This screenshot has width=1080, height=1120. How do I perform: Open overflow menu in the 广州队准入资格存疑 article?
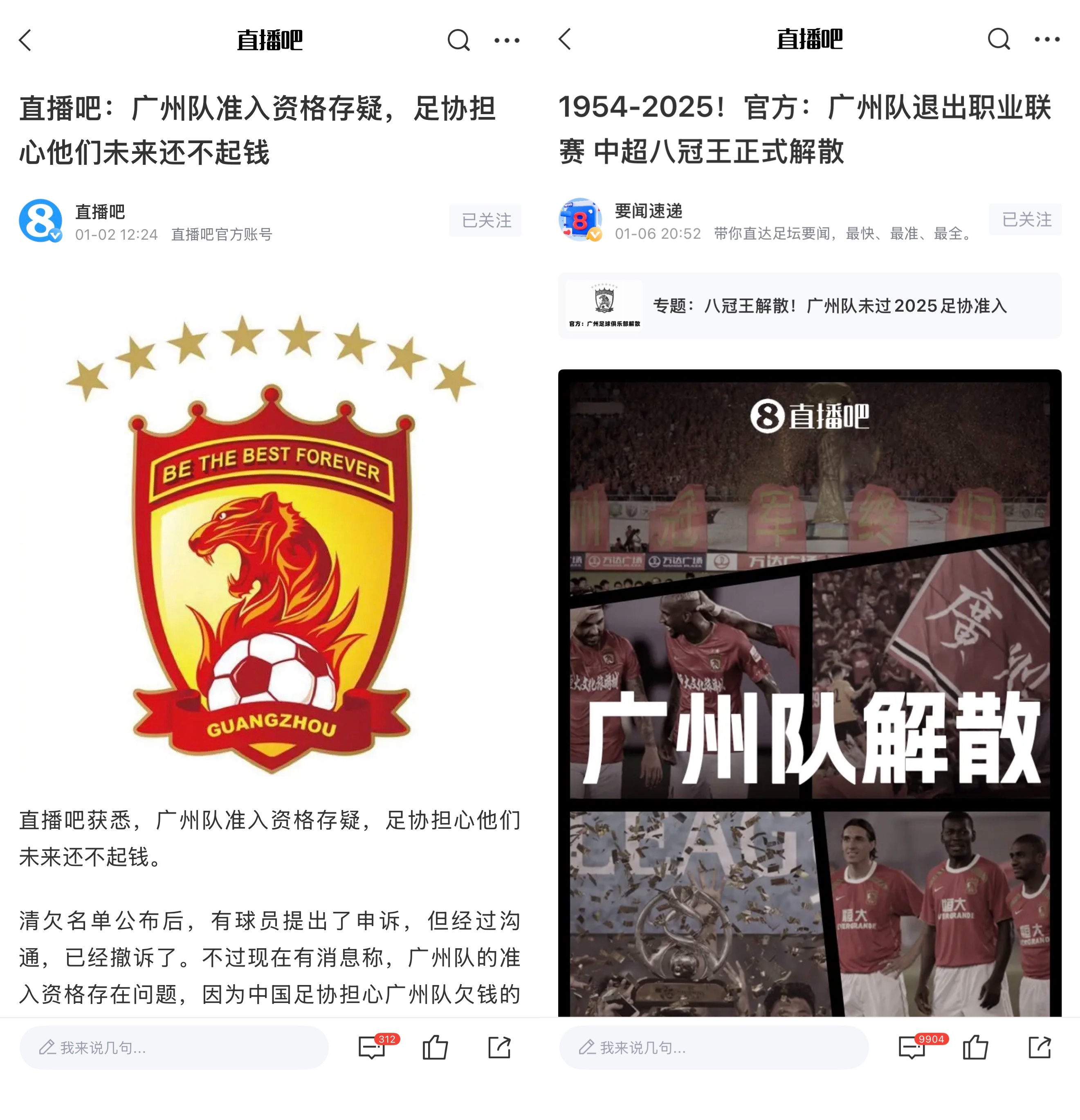(507, 40)
